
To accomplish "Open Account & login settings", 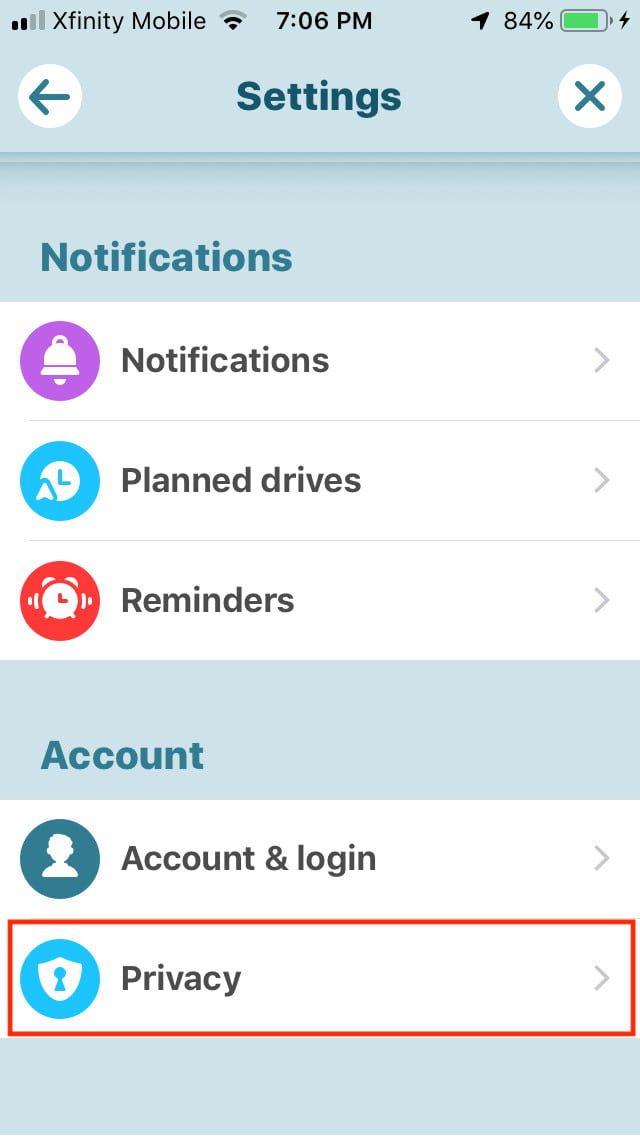I will point(320,858).
